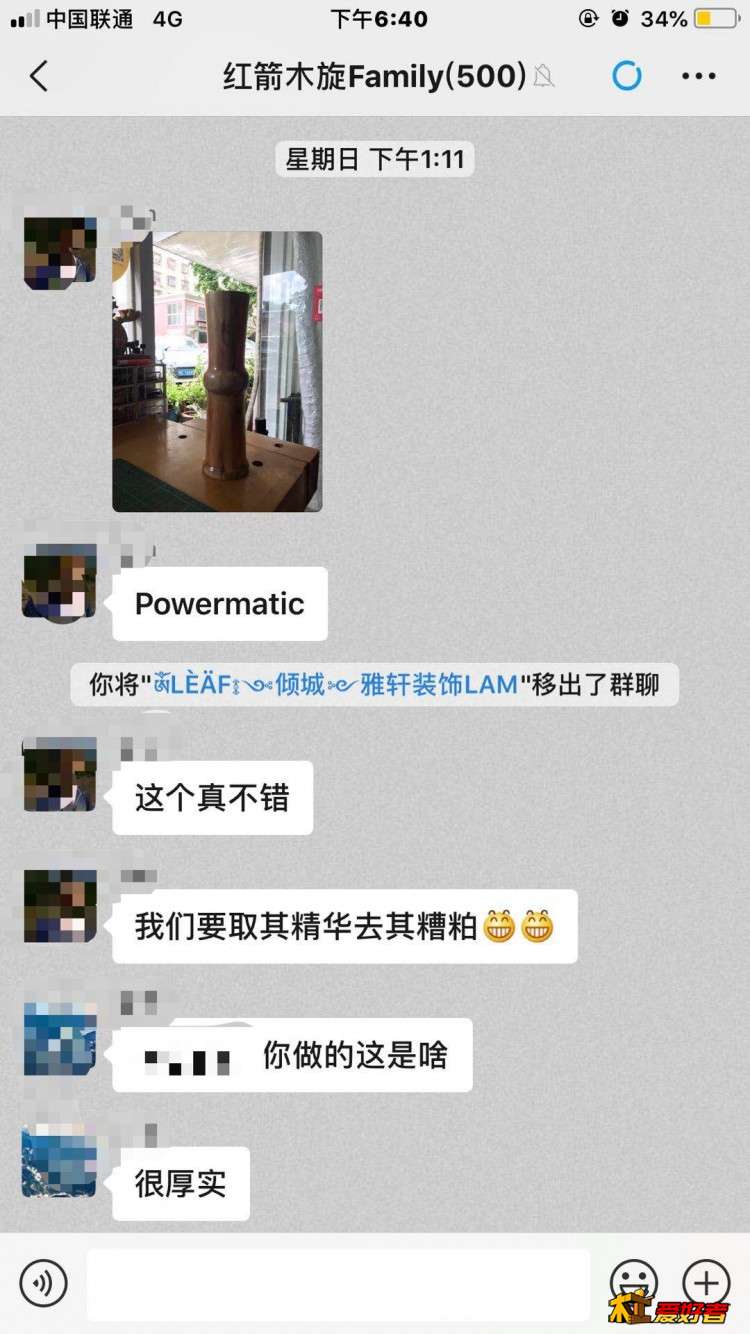Open the emoji picker

(634, 1282)
